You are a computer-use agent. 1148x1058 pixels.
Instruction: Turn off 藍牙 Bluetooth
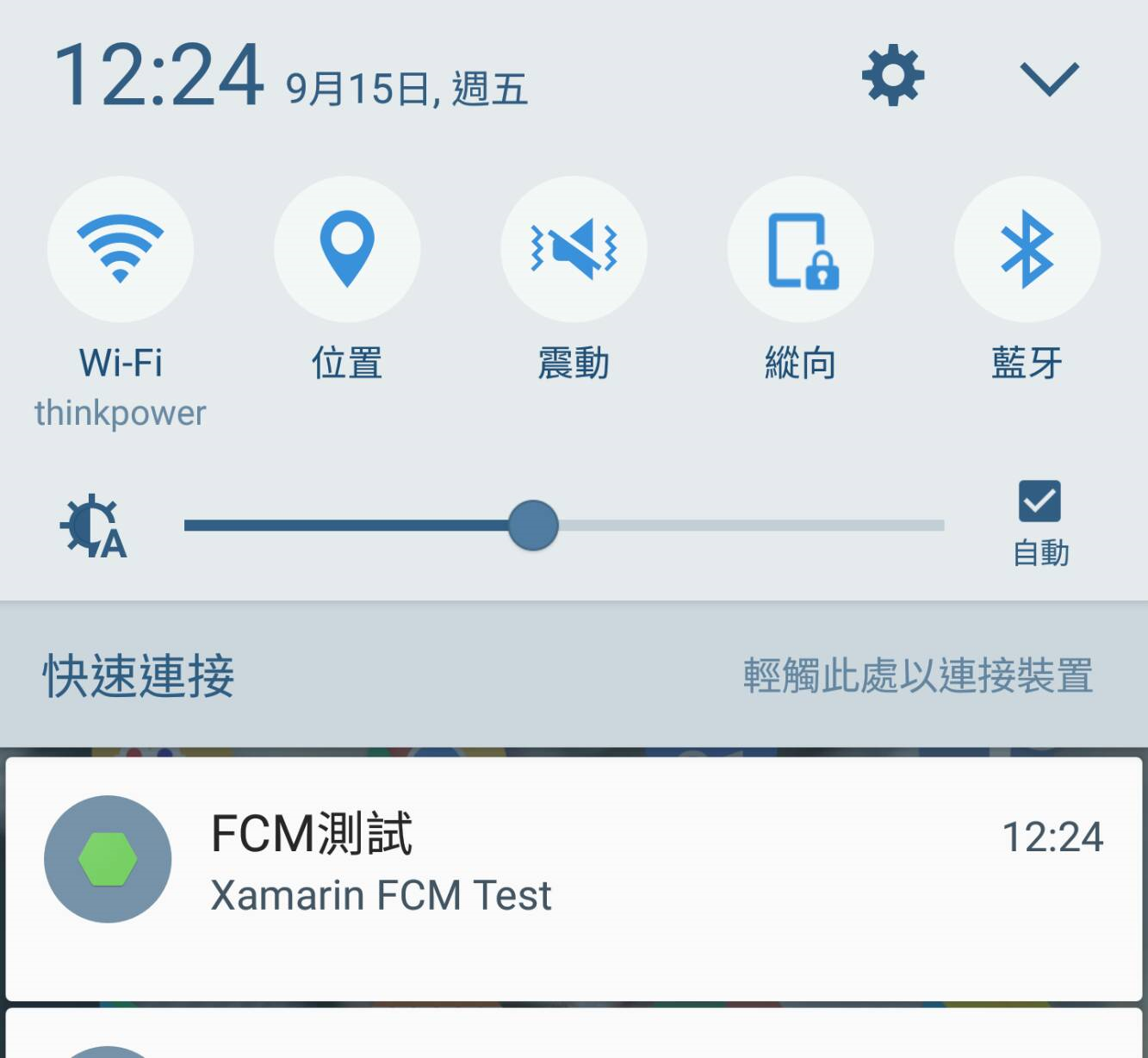(1027, 249)
